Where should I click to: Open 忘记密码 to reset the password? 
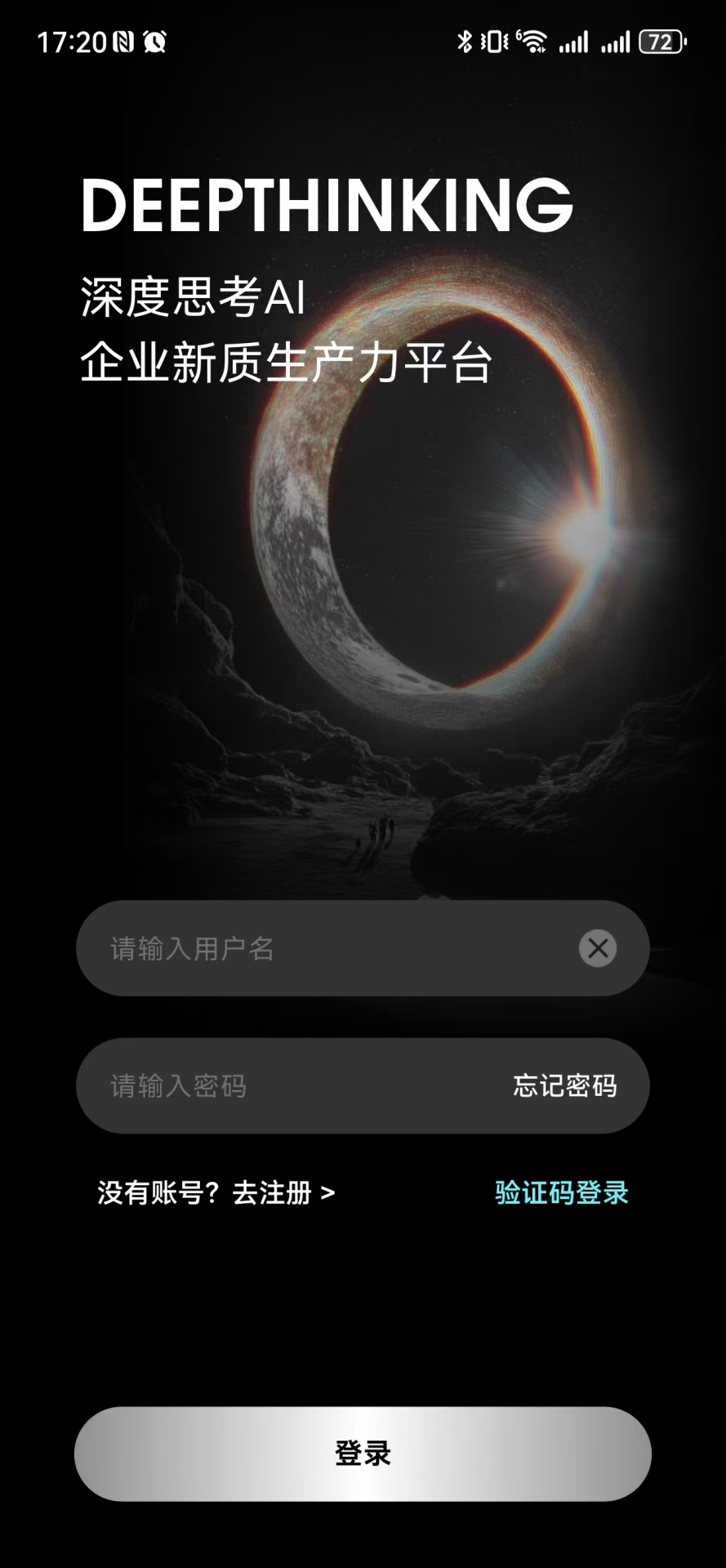[565, 1086]
